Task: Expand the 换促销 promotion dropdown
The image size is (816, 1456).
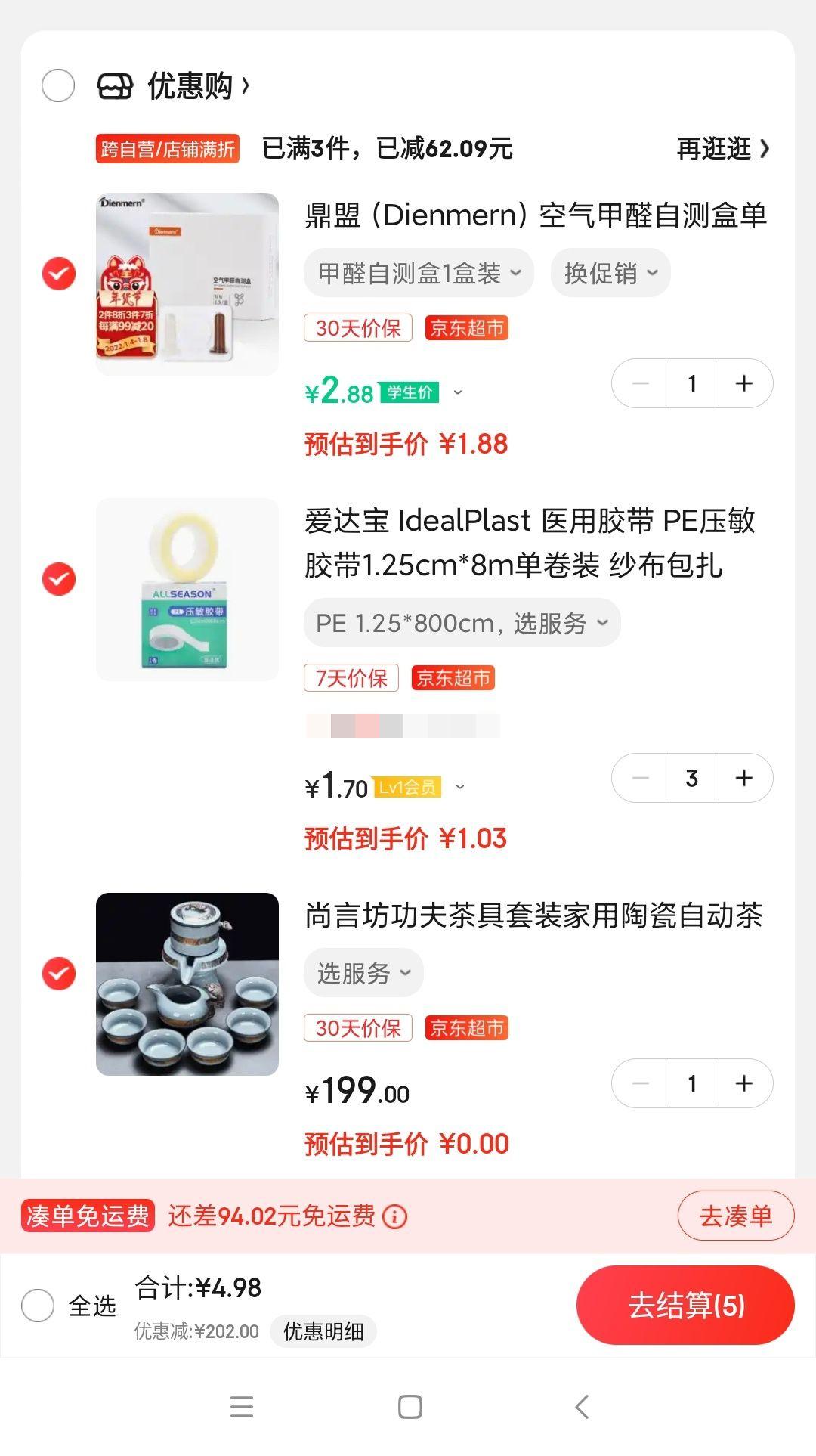Action: [610, 273]
